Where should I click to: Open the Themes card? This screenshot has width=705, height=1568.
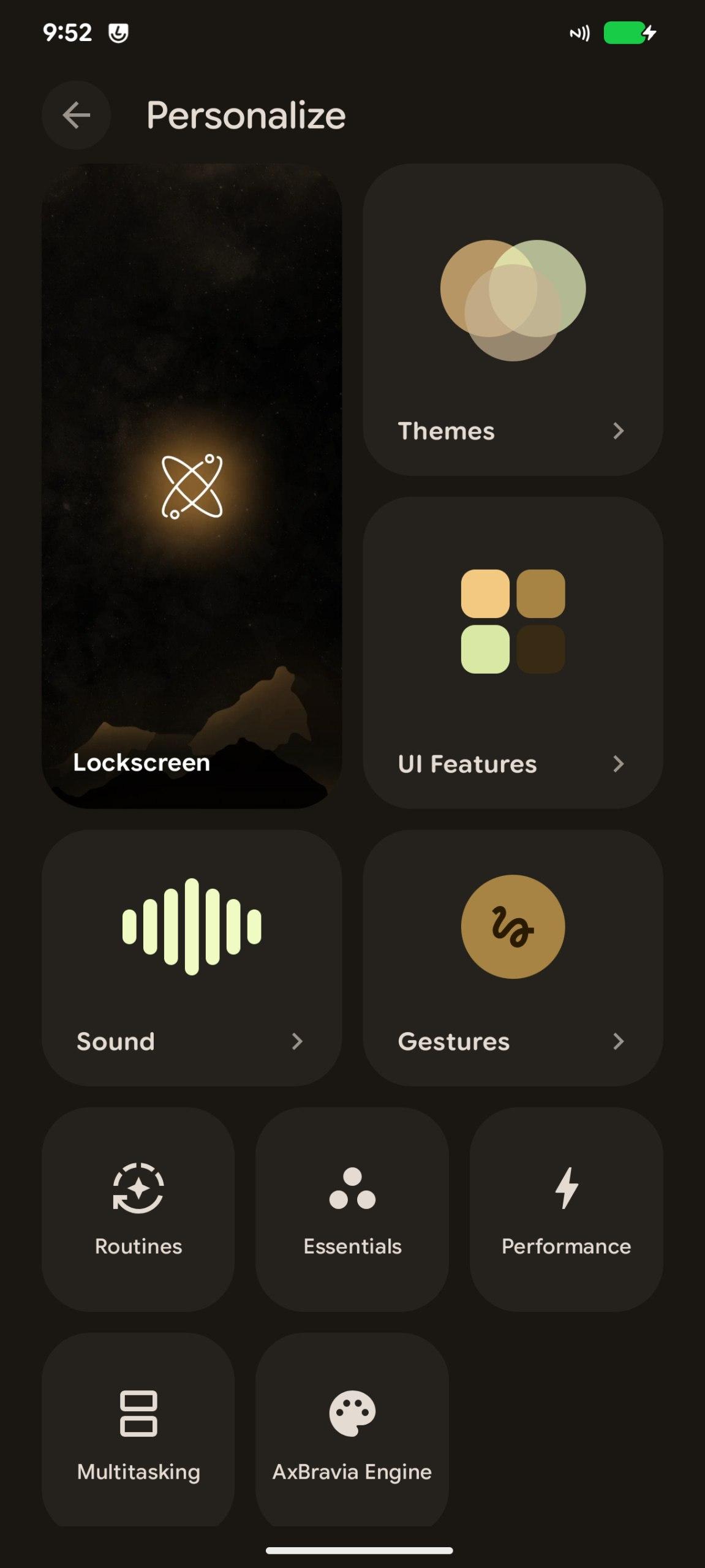point(513,320)
